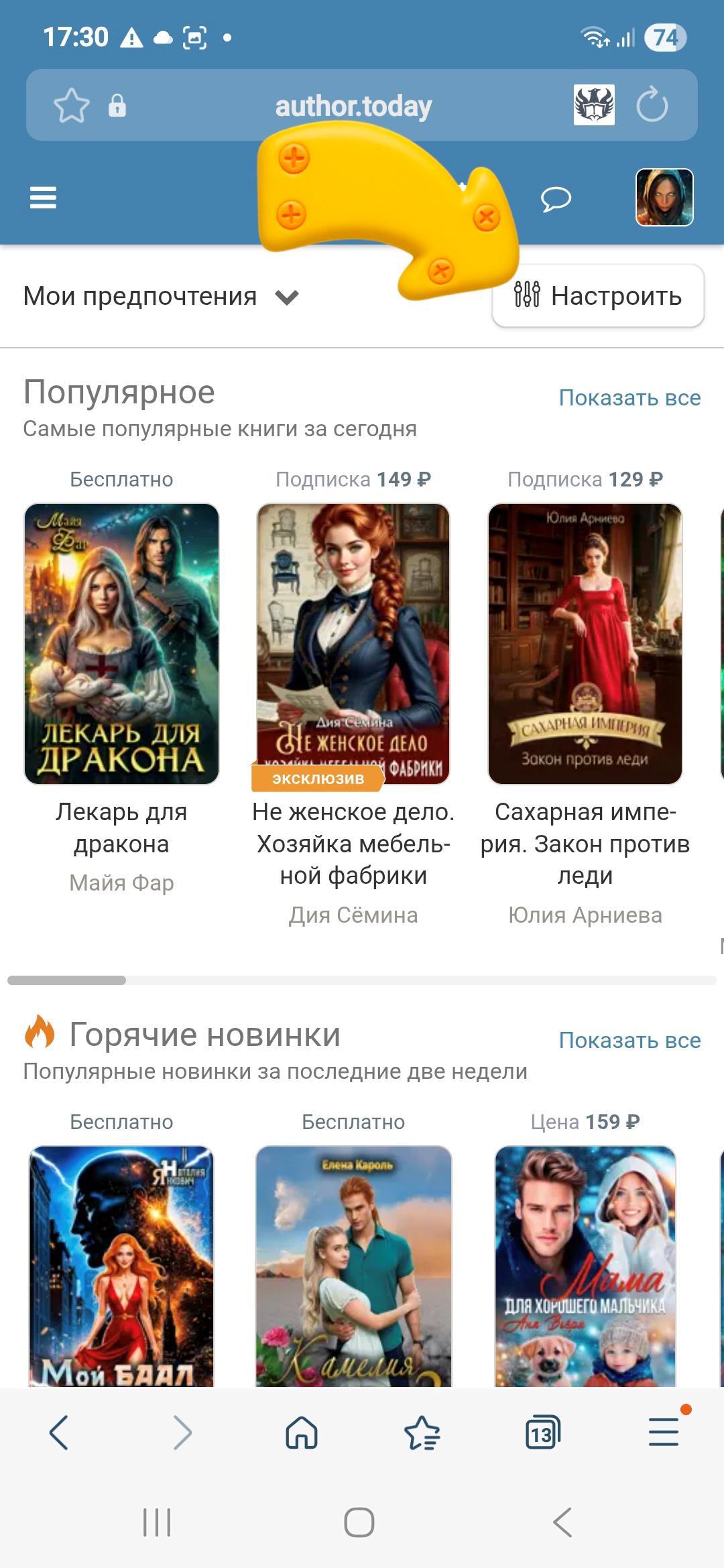The image size is (724, 1568).
Task: Tap the author.today address bar
Action: tap(353, 106)
